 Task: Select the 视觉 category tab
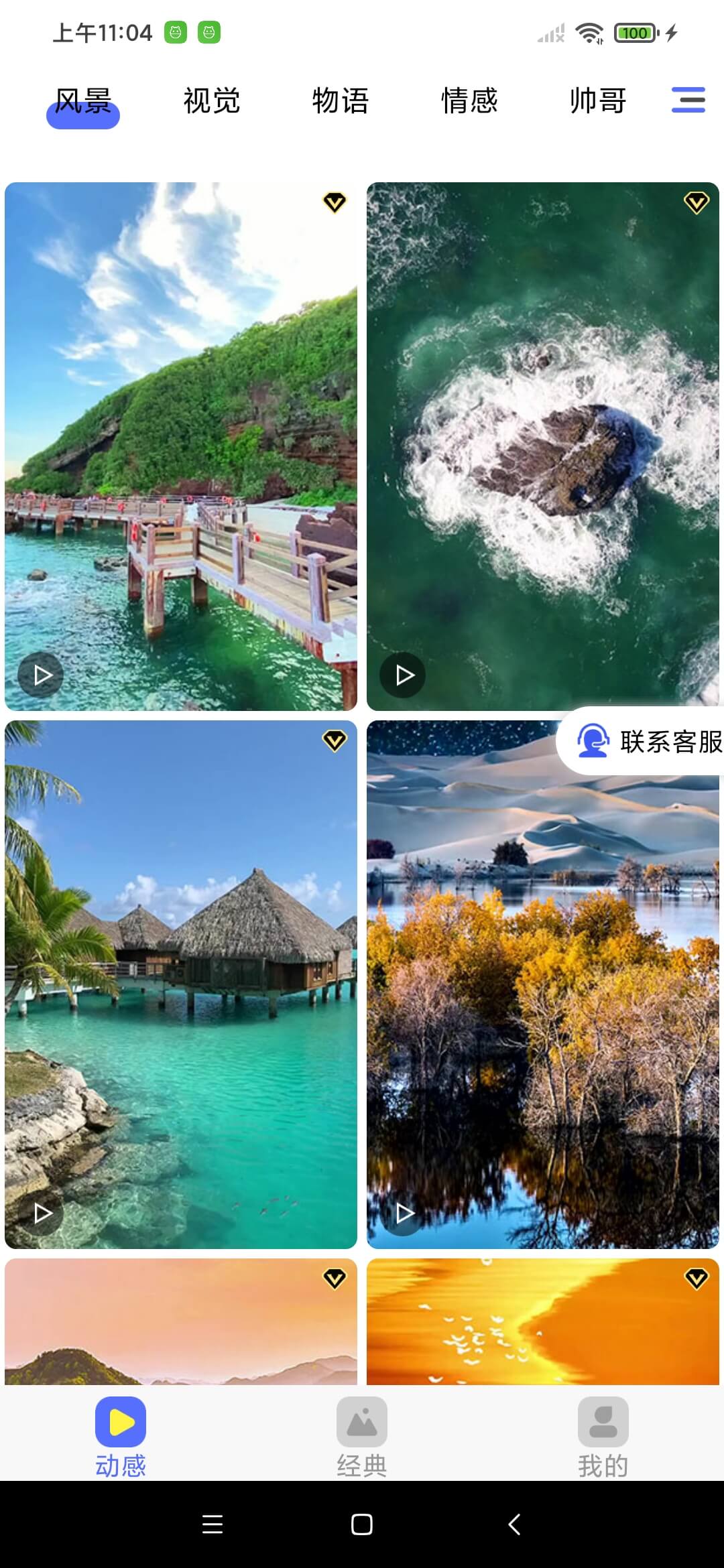209,101
